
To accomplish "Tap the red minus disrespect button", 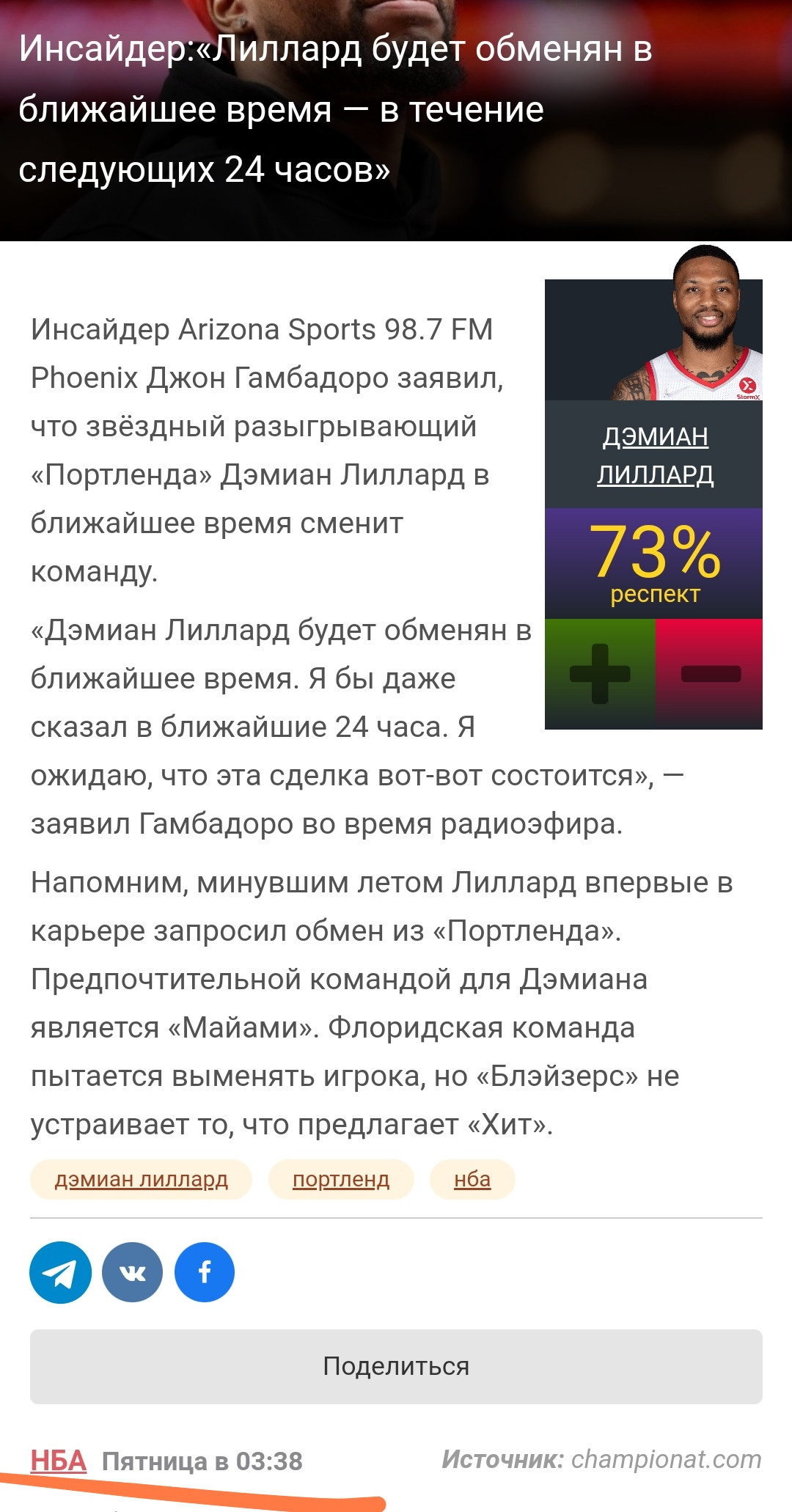I will click(x=709, y=674).
